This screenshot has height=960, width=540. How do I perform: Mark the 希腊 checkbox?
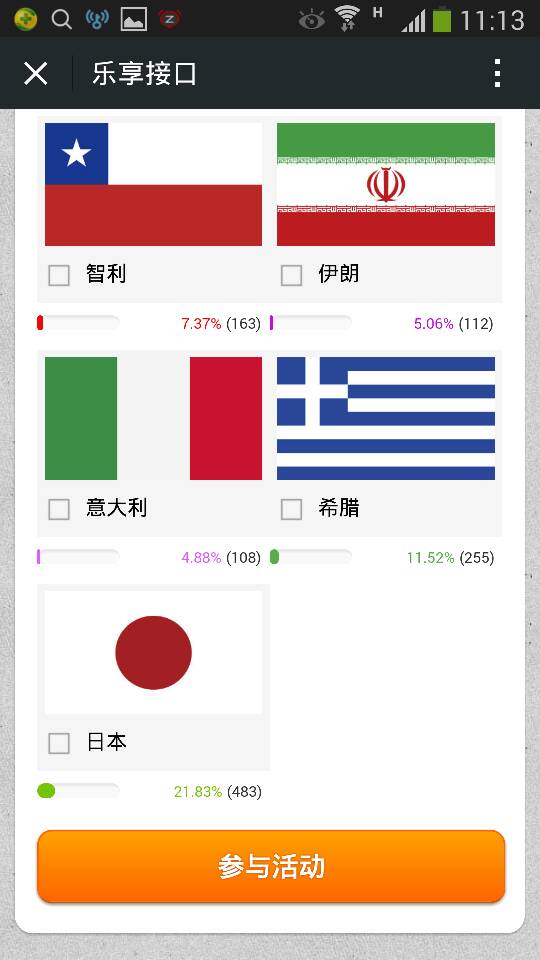(291, 509)
